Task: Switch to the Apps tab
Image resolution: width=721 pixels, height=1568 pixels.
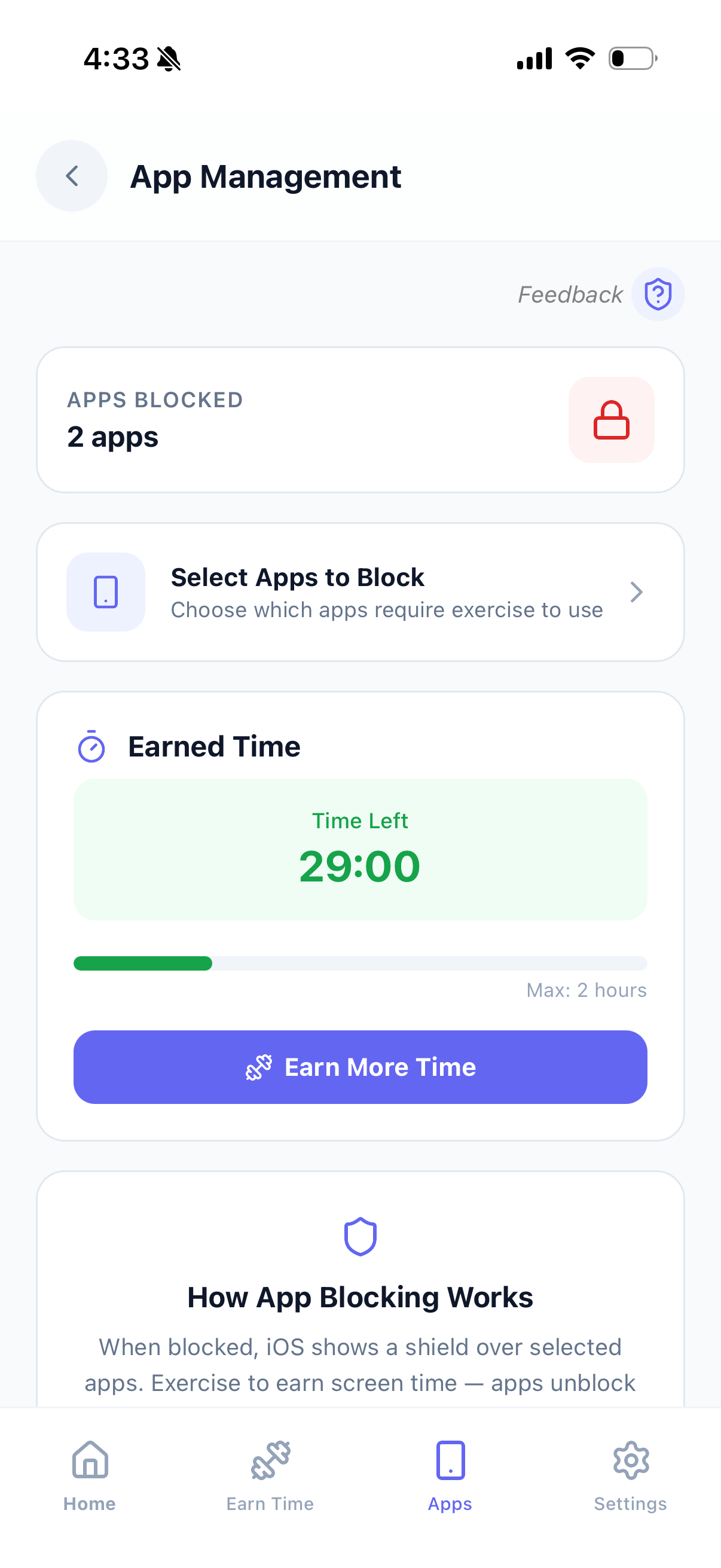Action: [450, 1473]
